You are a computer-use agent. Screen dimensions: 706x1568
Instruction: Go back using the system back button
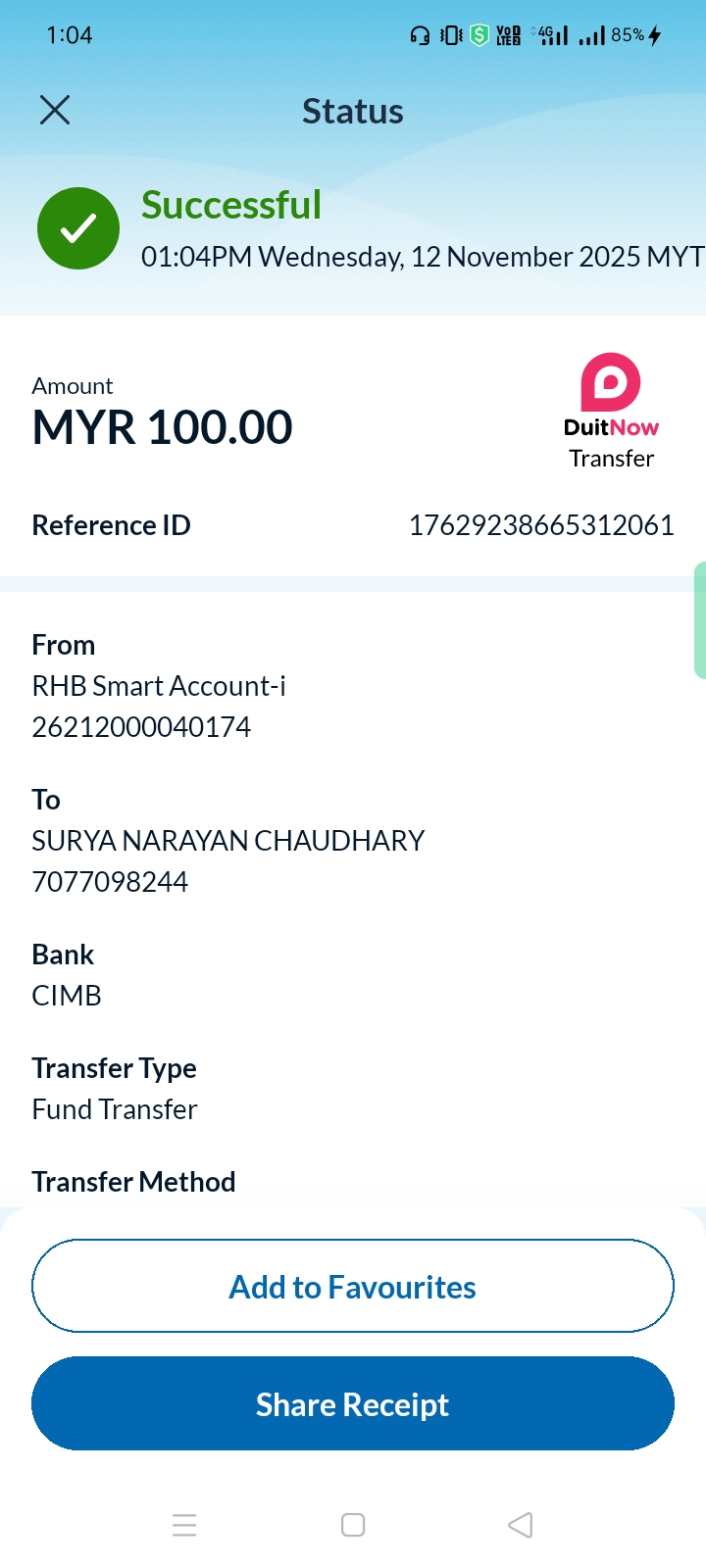coord(521,1525)
